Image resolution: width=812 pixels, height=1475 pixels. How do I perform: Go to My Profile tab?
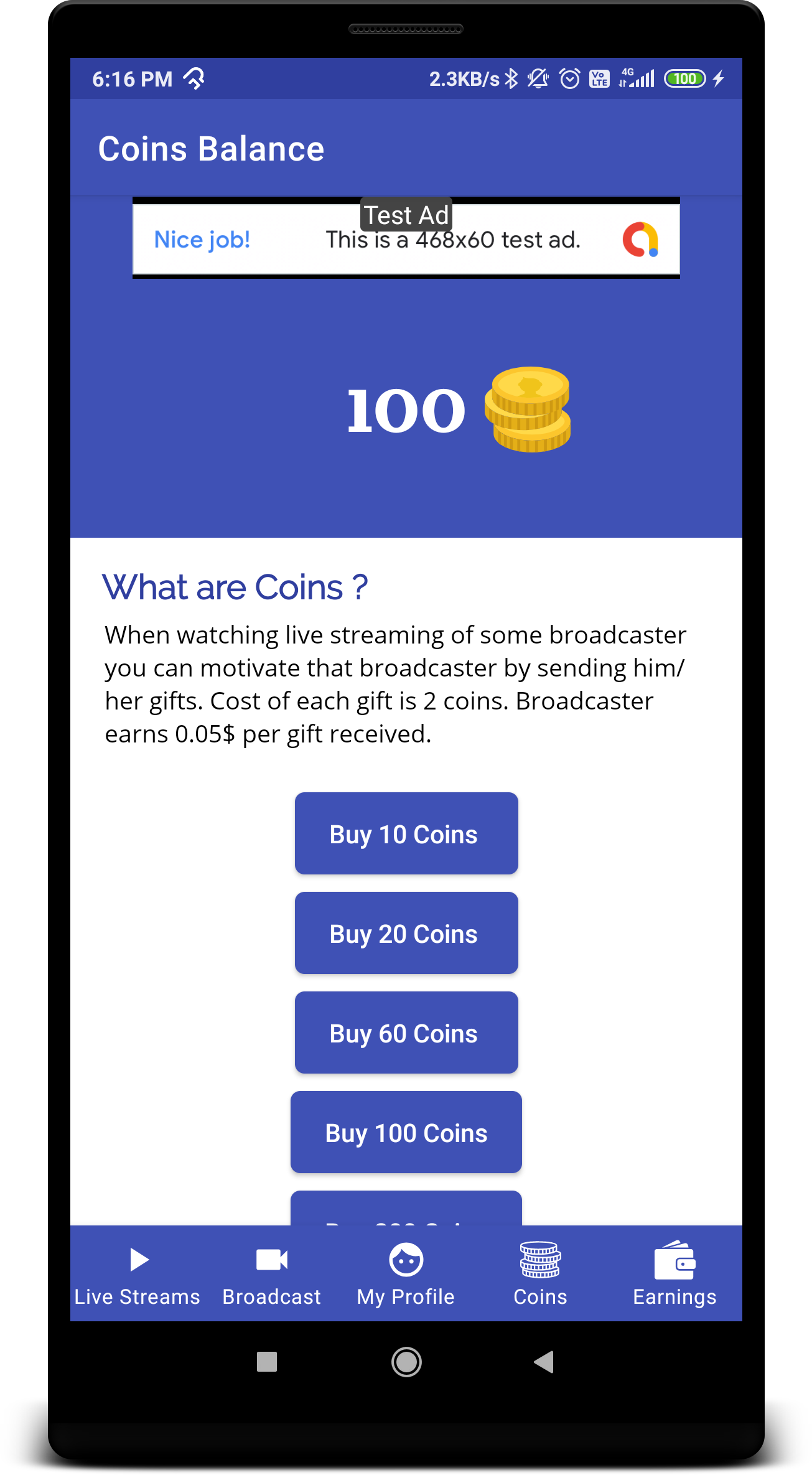(406, 1273)
